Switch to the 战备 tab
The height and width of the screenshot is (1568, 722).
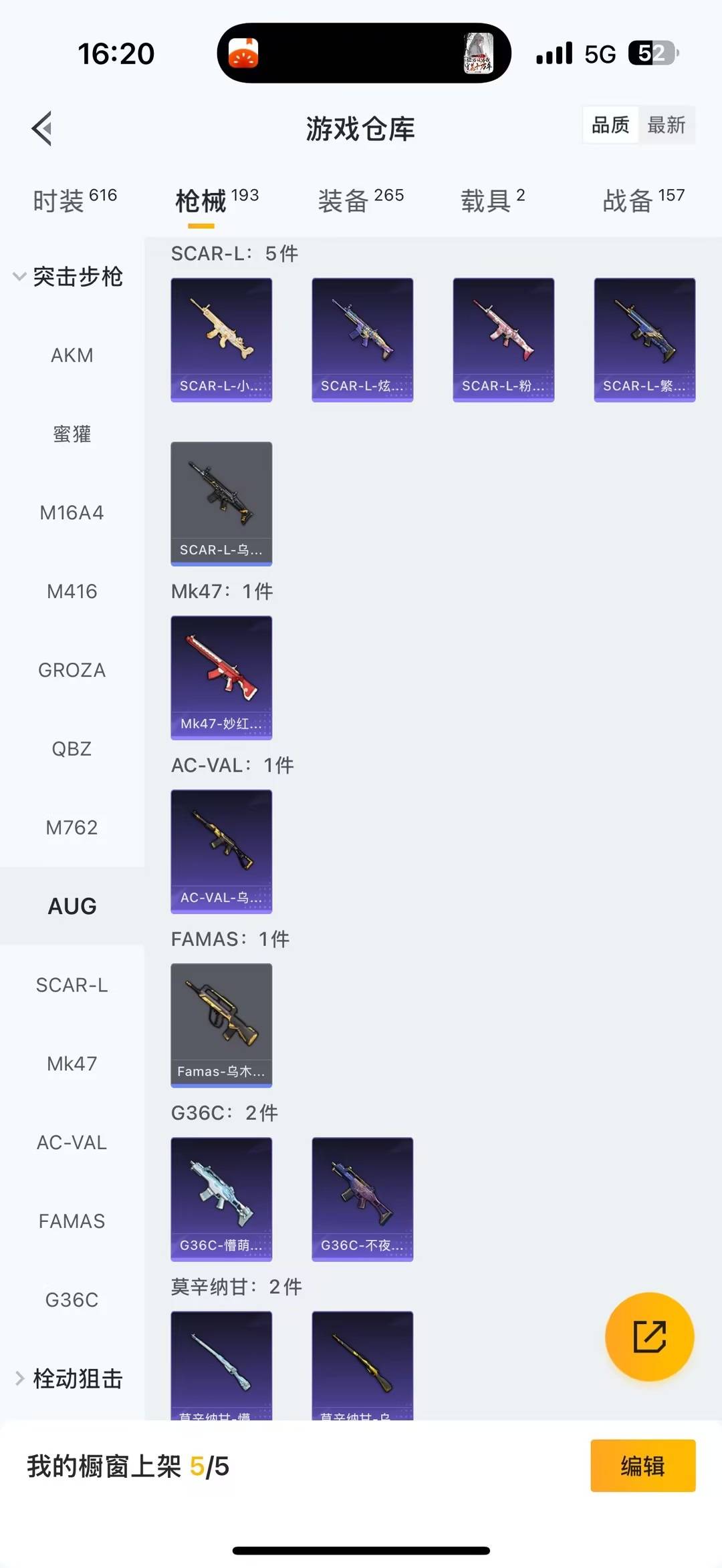point(643,200)
